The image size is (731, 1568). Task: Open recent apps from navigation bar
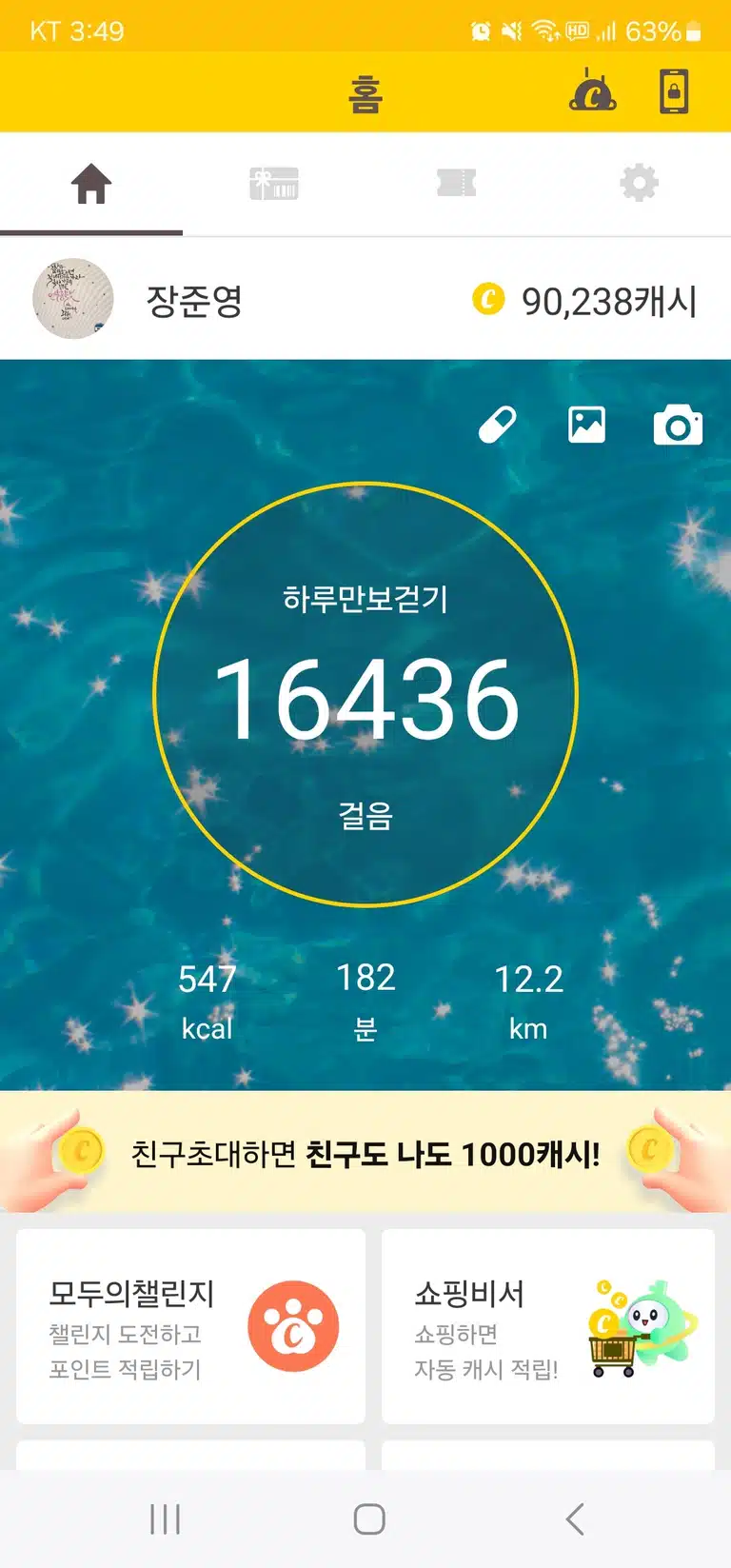pos(165,1519)
